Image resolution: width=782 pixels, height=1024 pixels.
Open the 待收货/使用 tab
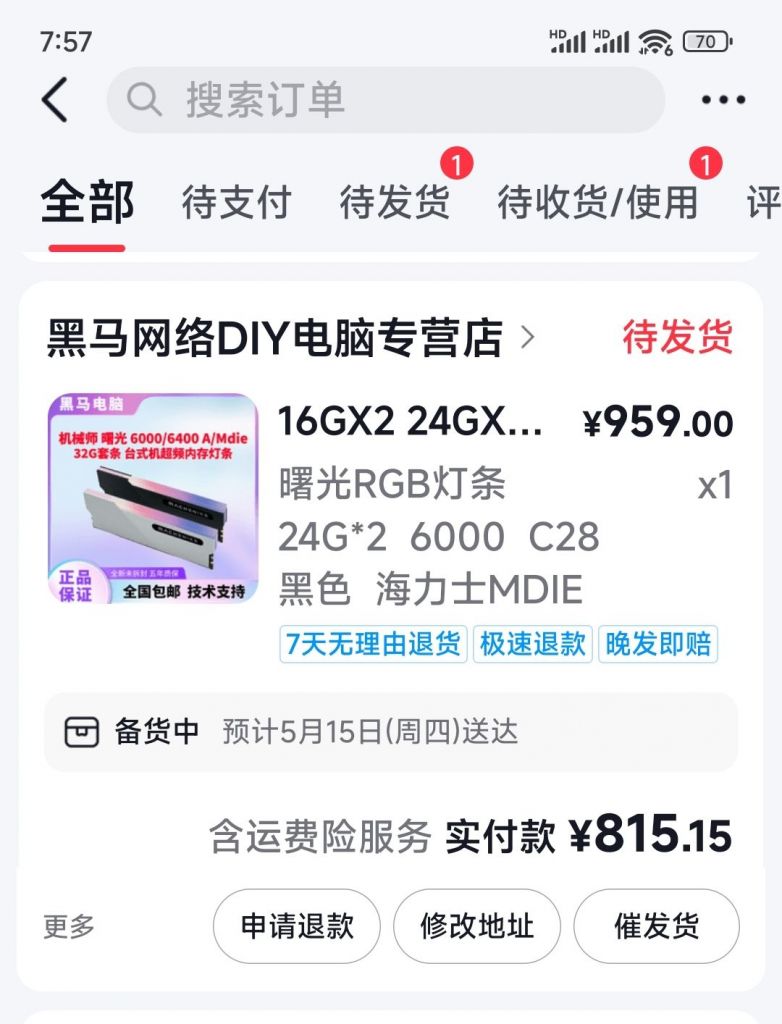click(x=597, y=201)
